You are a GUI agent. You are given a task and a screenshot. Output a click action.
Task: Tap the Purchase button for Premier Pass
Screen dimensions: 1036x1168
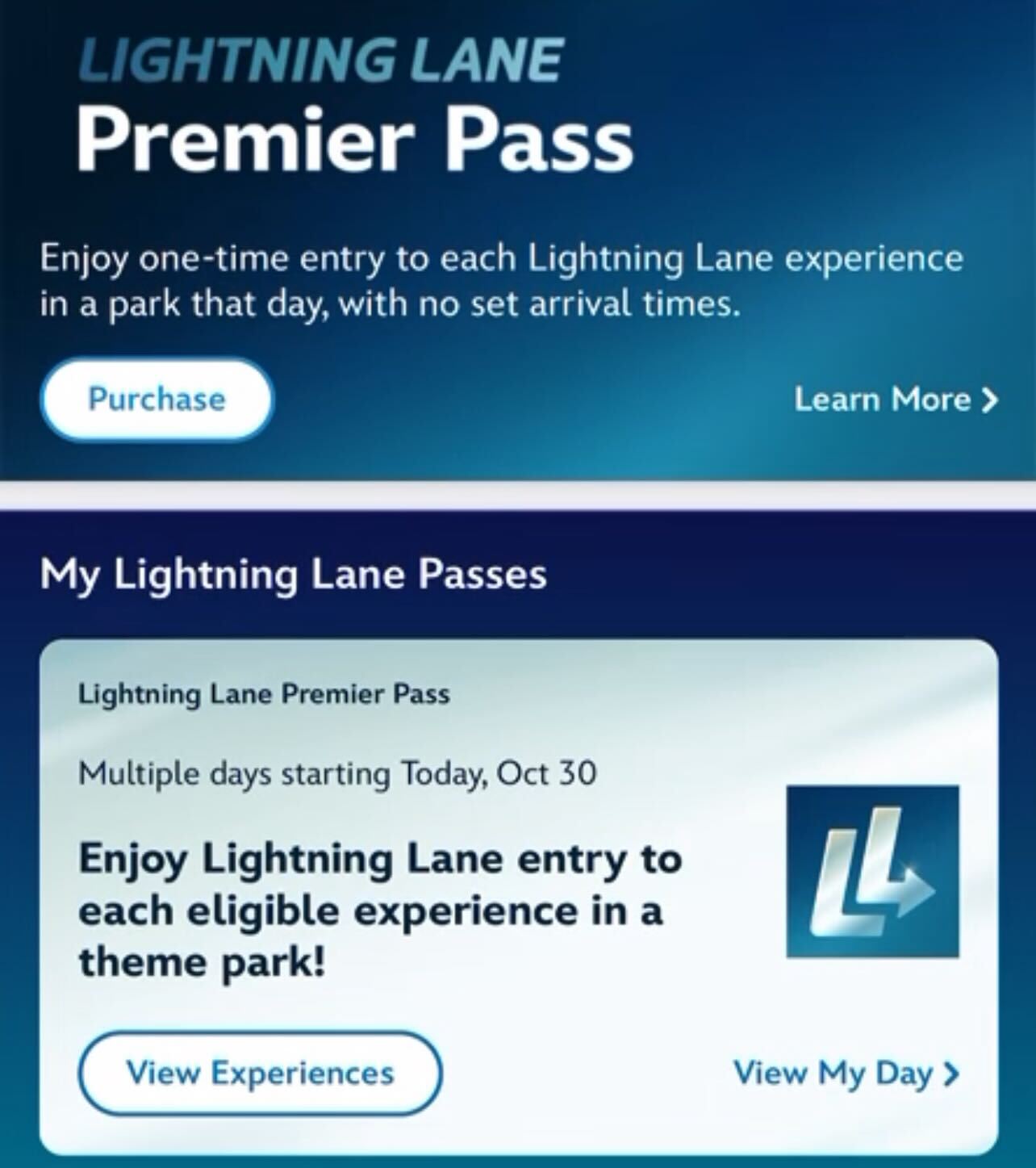coord(157,399)
